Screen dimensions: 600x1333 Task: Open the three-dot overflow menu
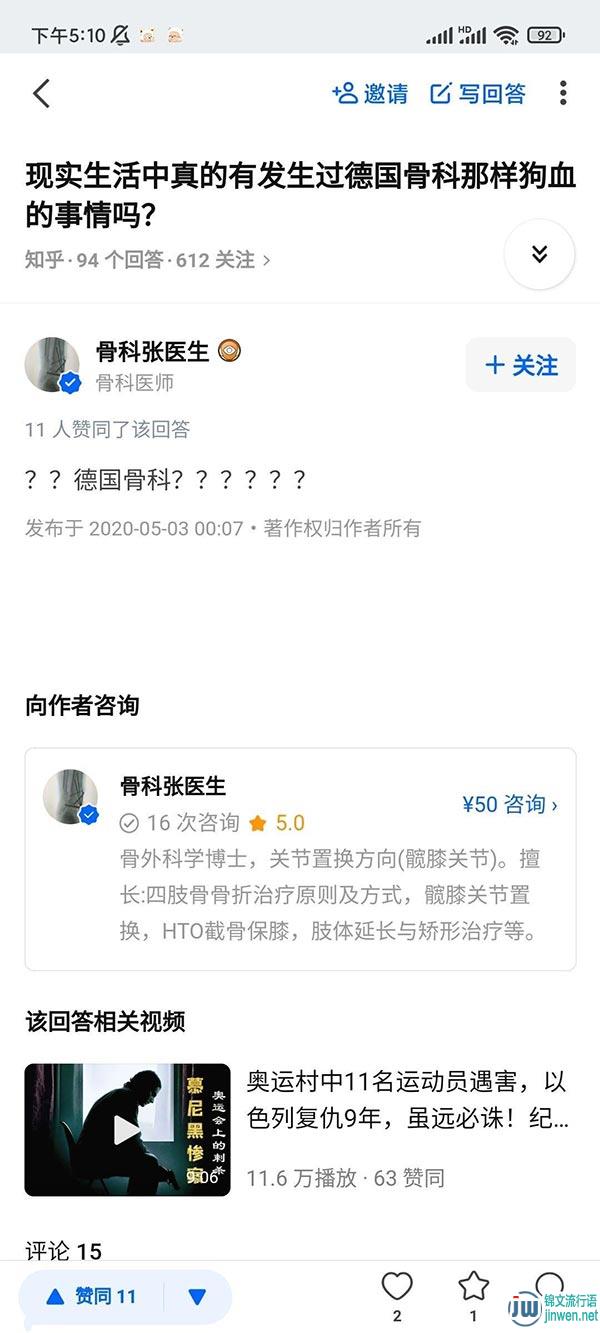[563, 94]
